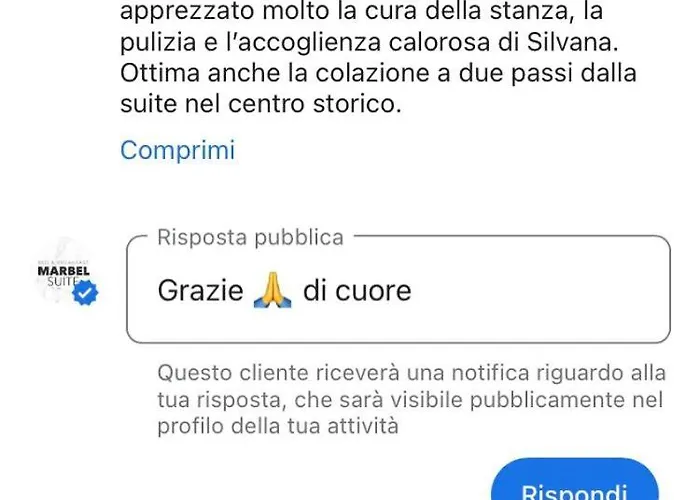Submit the reply with Rispondi

click(574, 486)
